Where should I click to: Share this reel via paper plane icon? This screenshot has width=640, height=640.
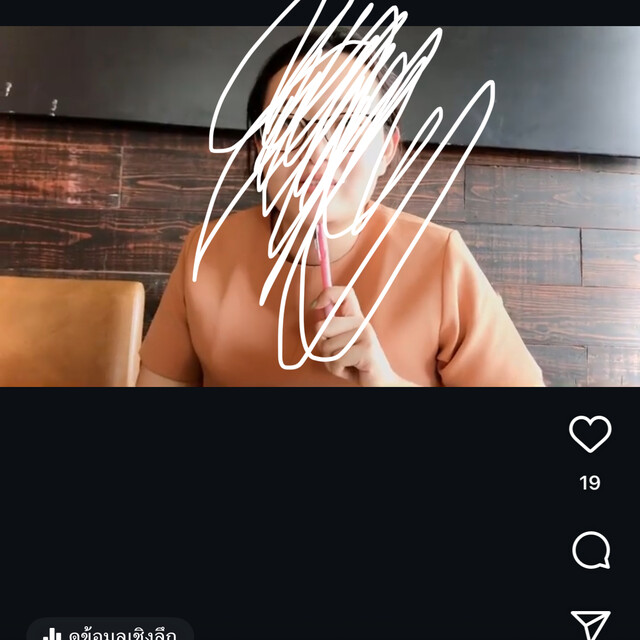[590, 625]
